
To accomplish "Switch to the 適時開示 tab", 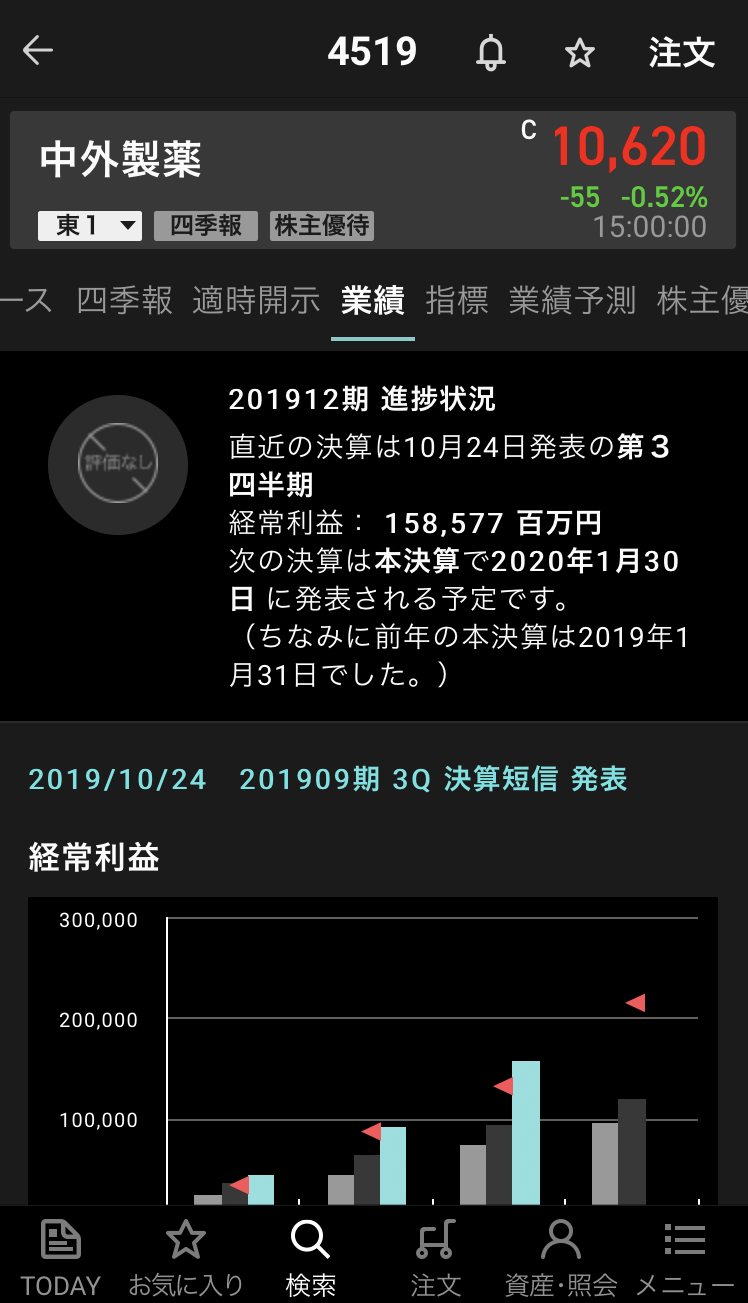I will pos(256,300).
